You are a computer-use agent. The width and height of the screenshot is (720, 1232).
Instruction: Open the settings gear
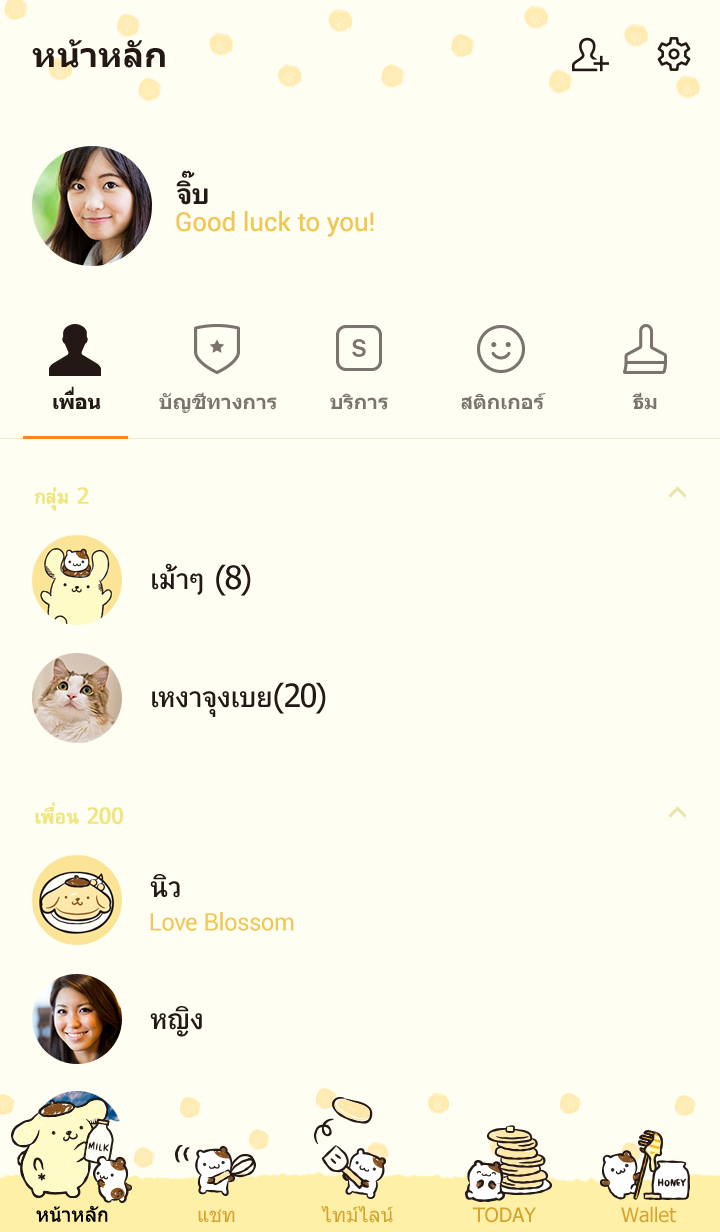click(674, 55)
